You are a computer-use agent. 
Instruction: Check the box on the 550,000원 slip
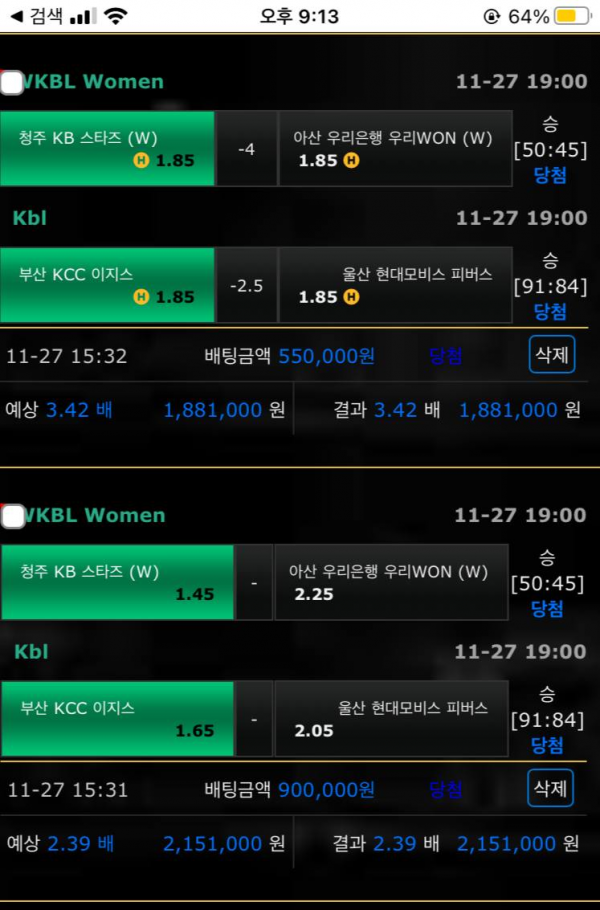tap(12, 83)
